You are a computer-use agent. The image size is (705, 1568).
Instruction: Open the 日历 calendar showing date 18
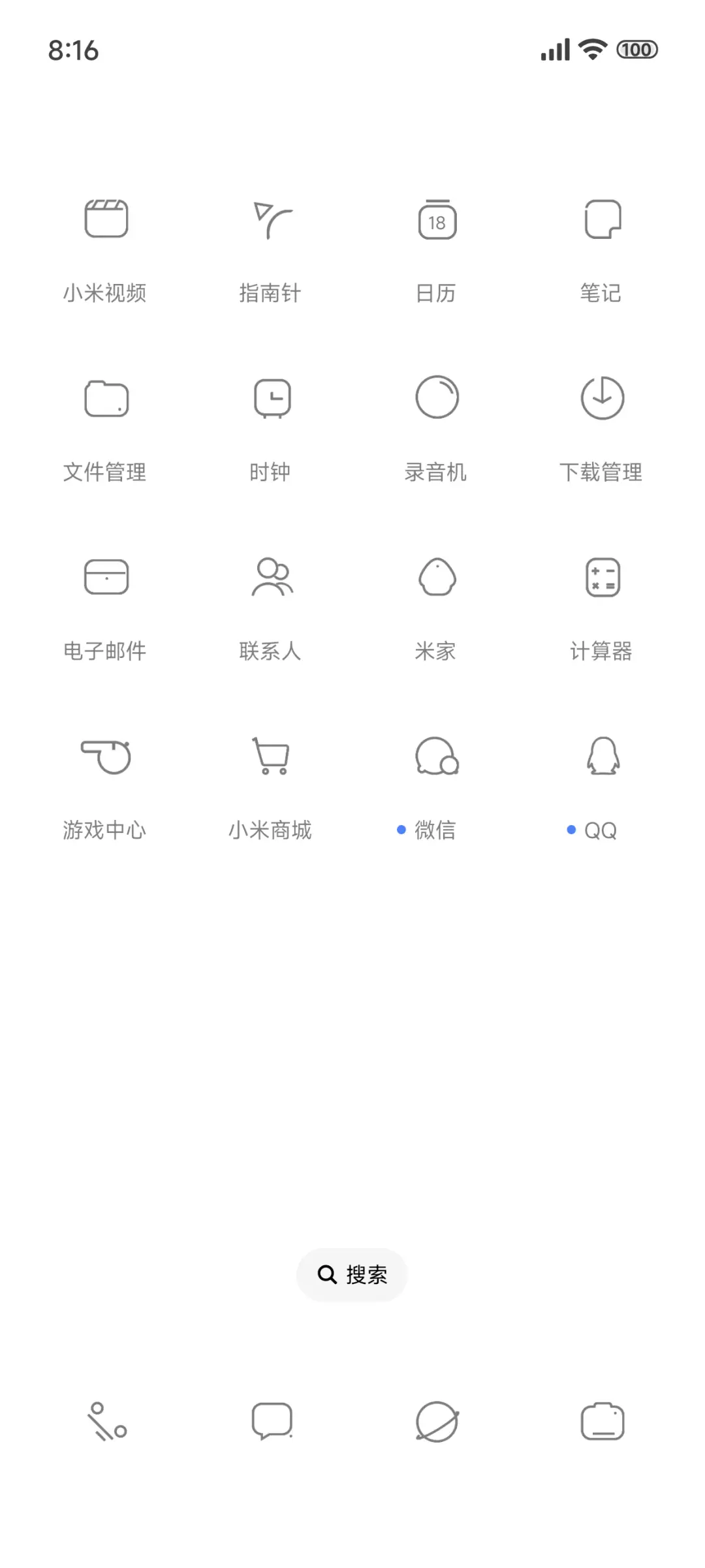coord(436,221)
